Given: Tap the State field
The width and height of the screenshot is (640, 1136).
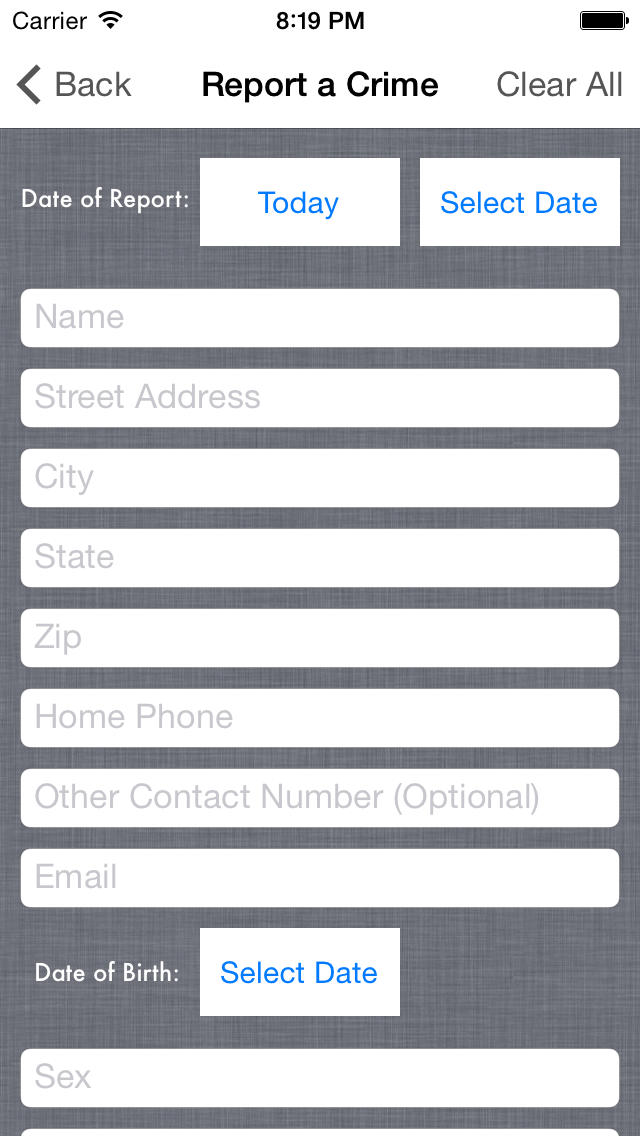Looking at the screenshot, I should (x=320, y=558).
